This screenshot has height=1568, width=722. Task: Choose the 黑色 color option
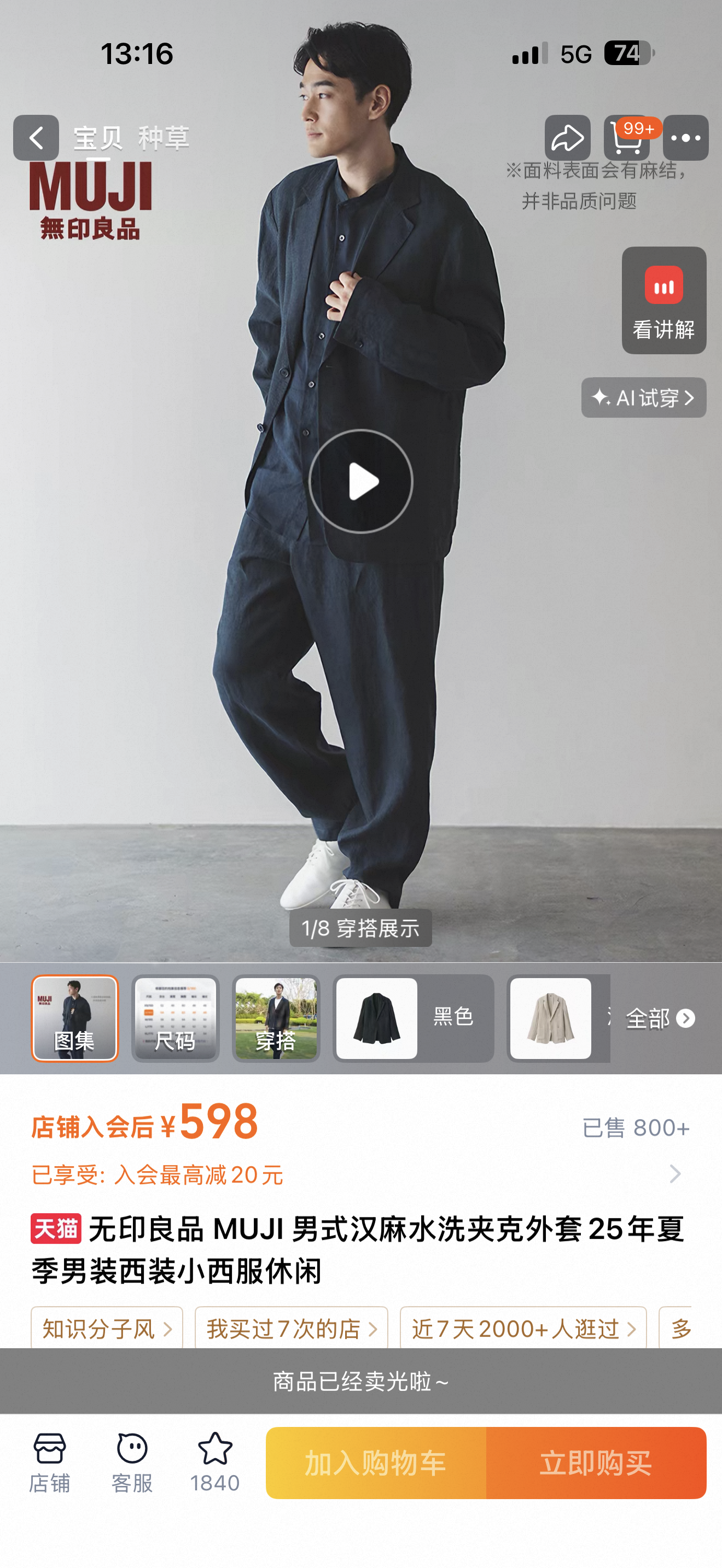[414, 1019]
